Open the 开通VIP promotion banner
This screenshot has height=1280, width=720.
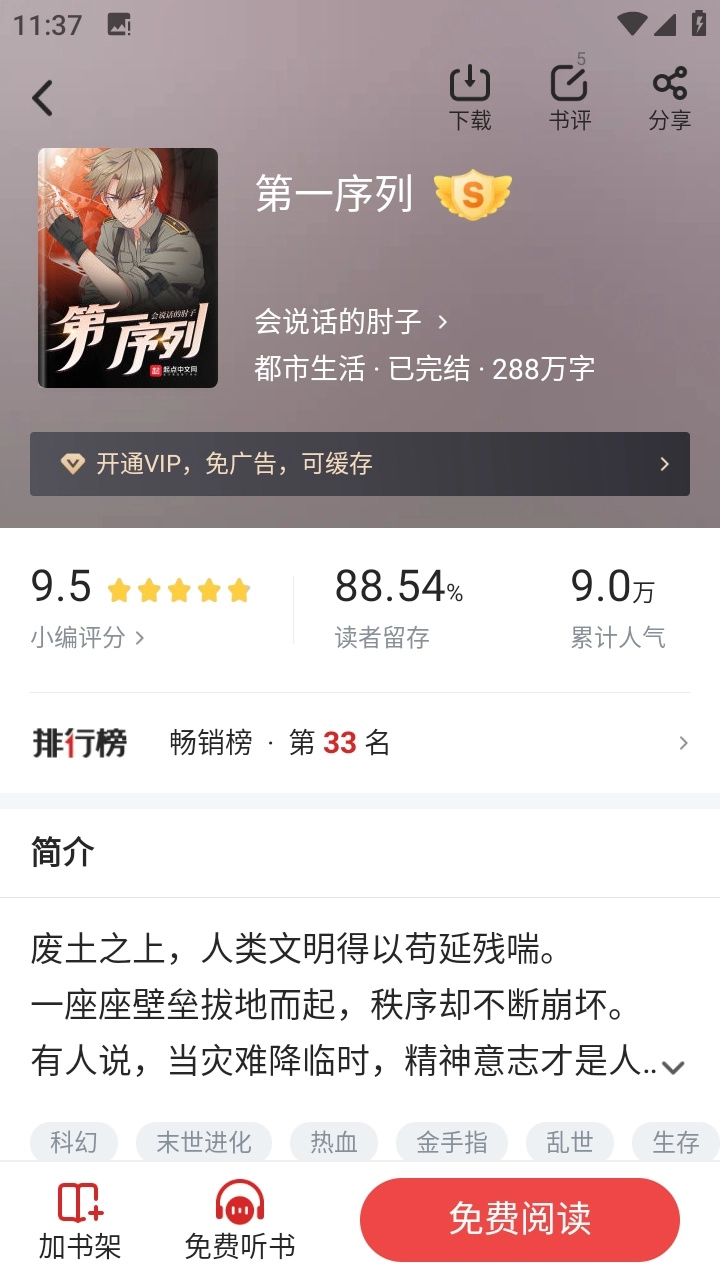point(360,463)
